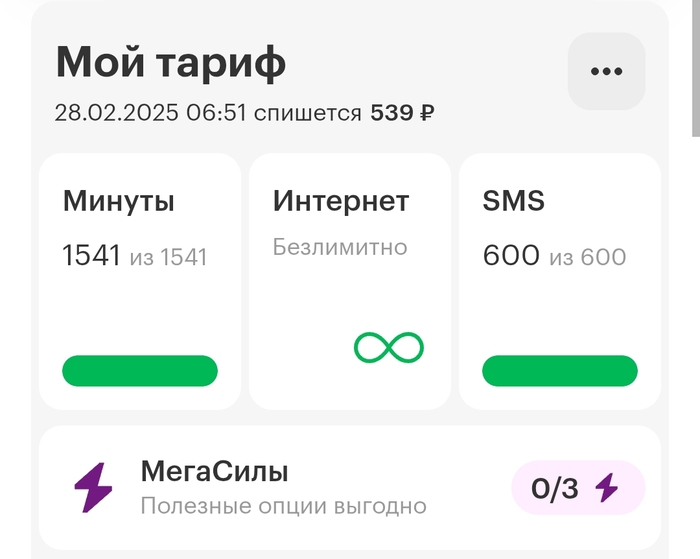Open the МегаСилы options row
The height and width of the screenshot is (559, 700).
(x=349, y=488)
